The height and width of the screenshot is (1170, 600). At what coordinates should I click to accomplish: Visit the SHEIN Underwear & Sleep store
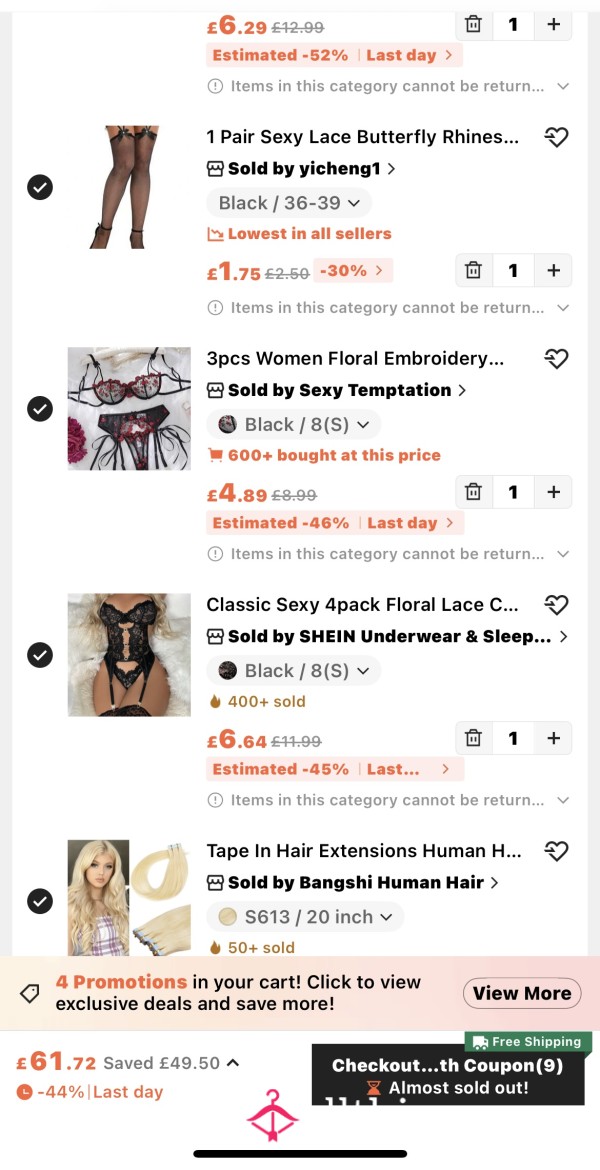387,636
